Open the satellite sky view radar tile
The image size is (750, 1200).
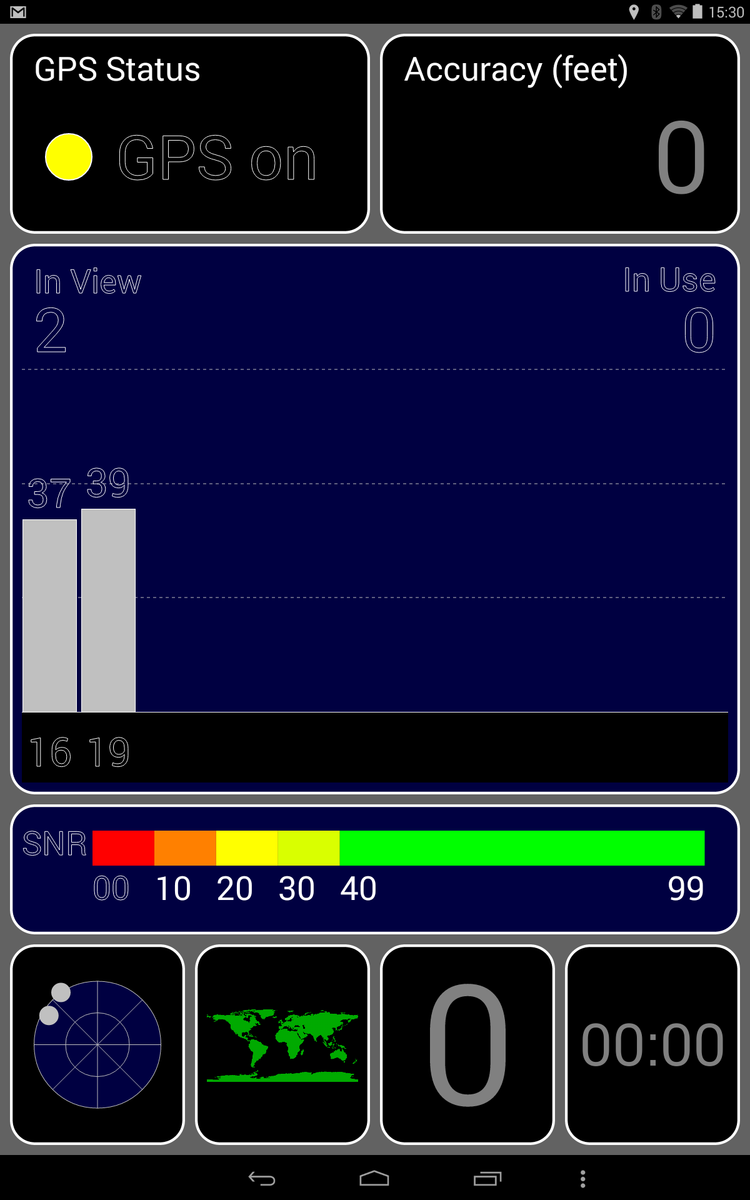[x=97, y=1045]
